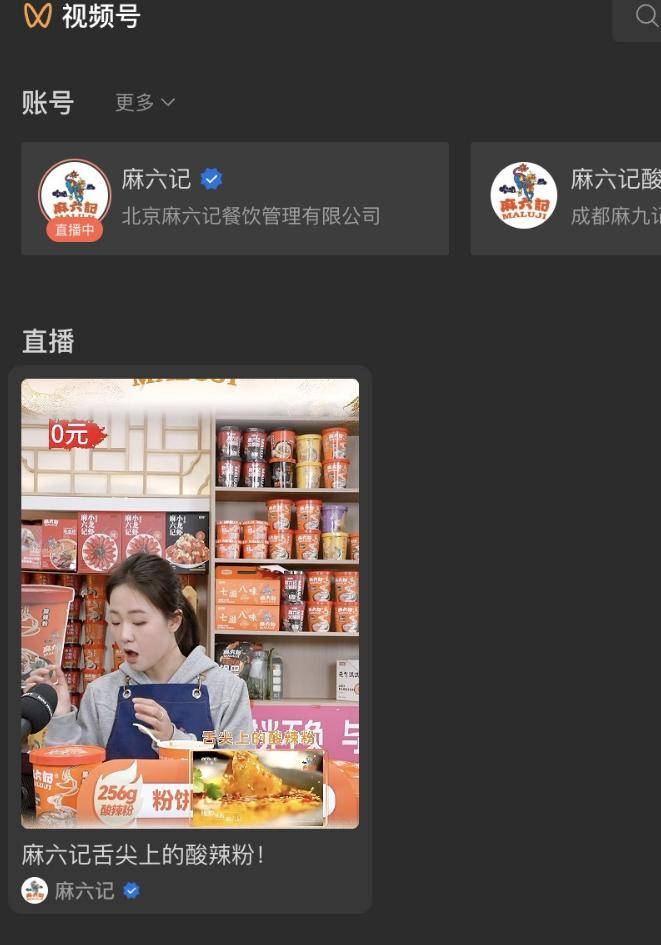Open 麻六记 author profile under live card

(x=83, y=890)
